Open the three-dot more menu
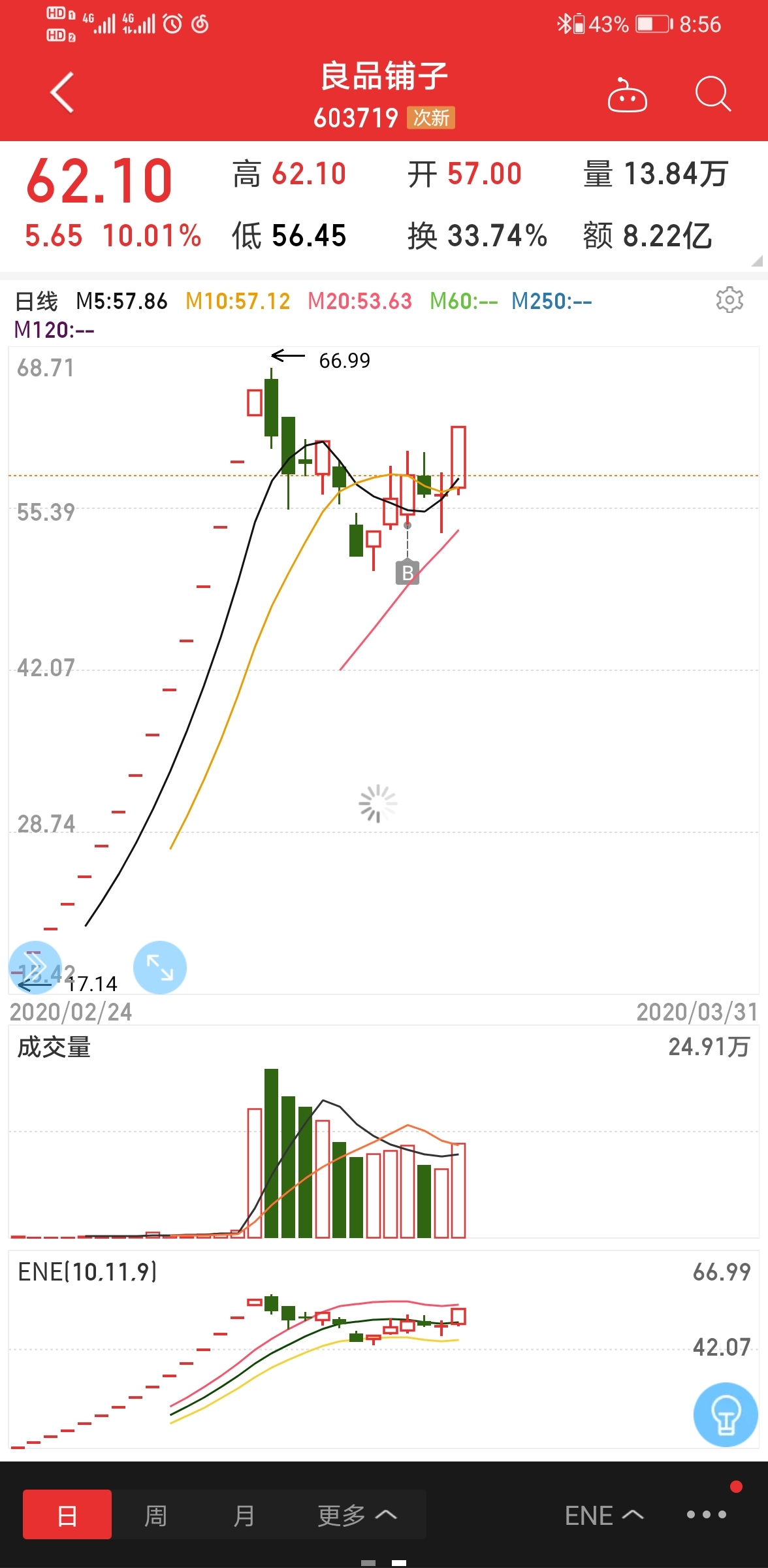Screen dimensions: 768x1568 point(706,1514)
